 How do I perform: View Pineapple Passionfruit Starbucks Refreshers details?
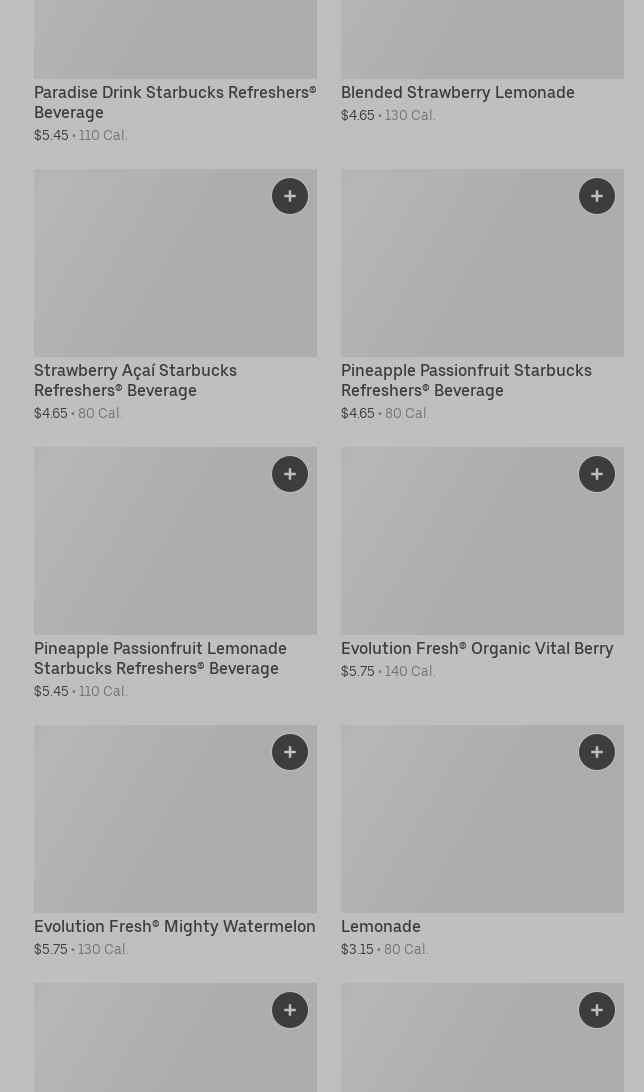(466, 380)
